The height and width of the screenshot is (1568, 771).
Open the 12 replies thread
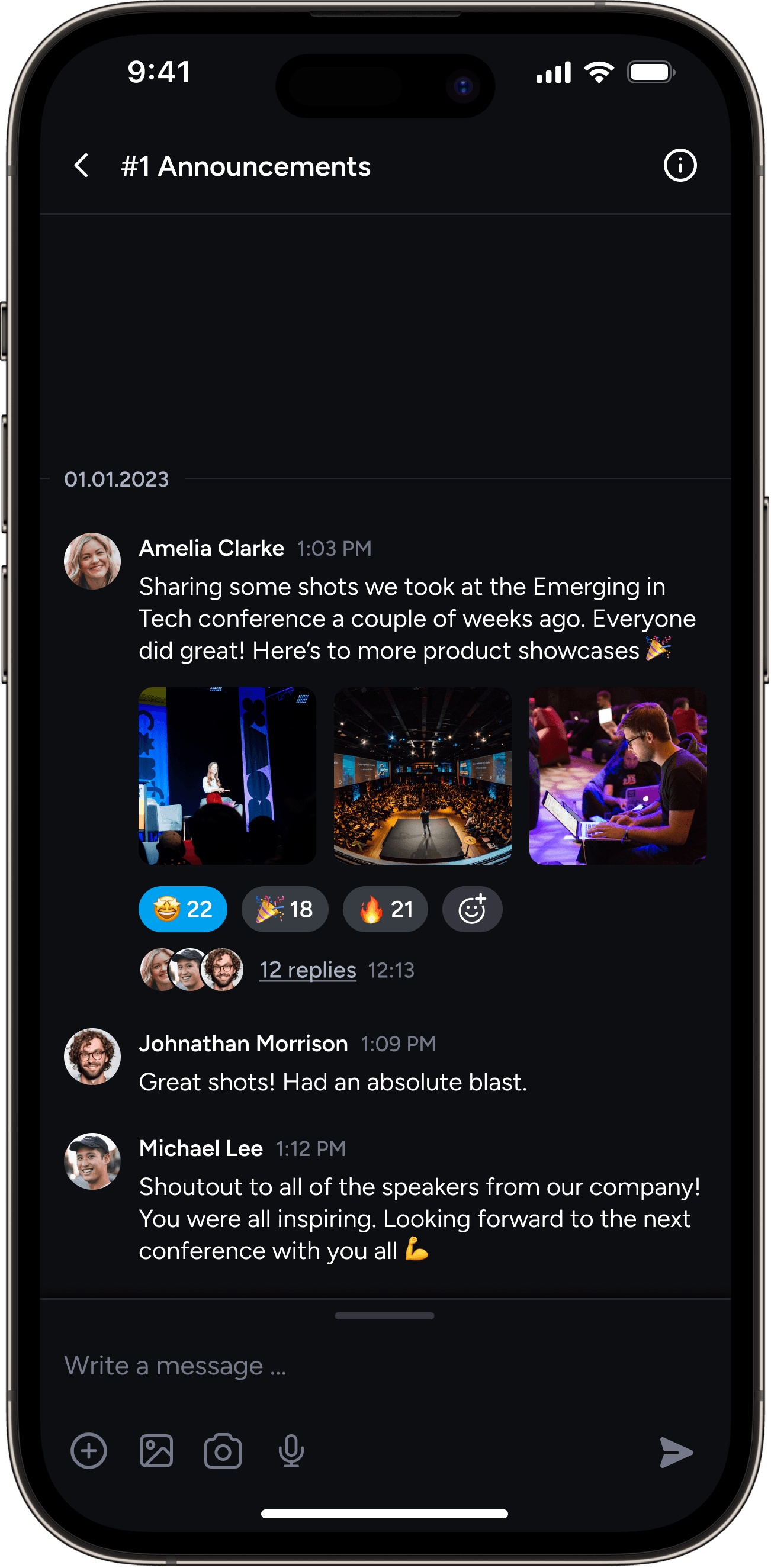tap(307, 970)
